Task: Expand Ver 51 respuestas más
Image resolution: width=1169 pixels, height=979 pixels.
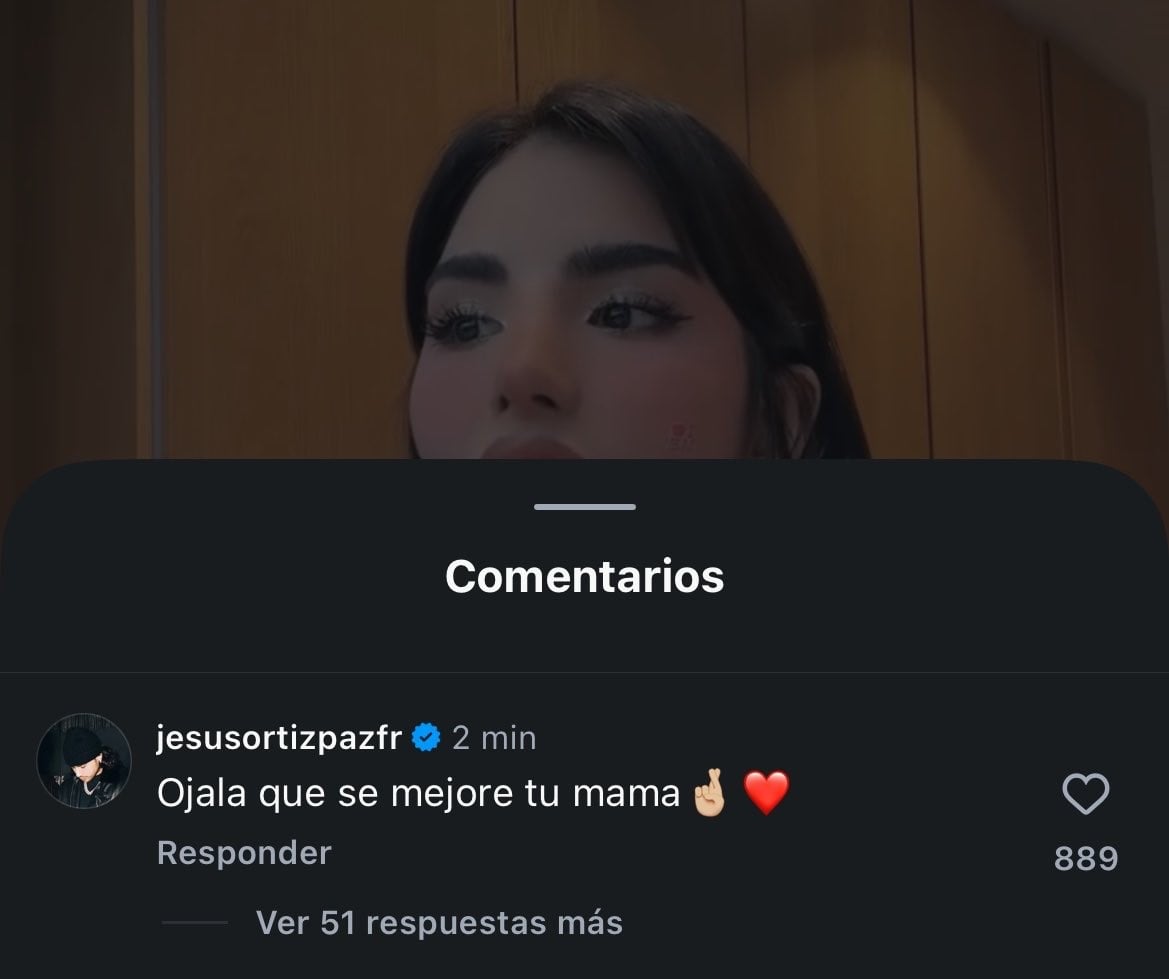Action: pyautogui.click(x=439, y=922)
